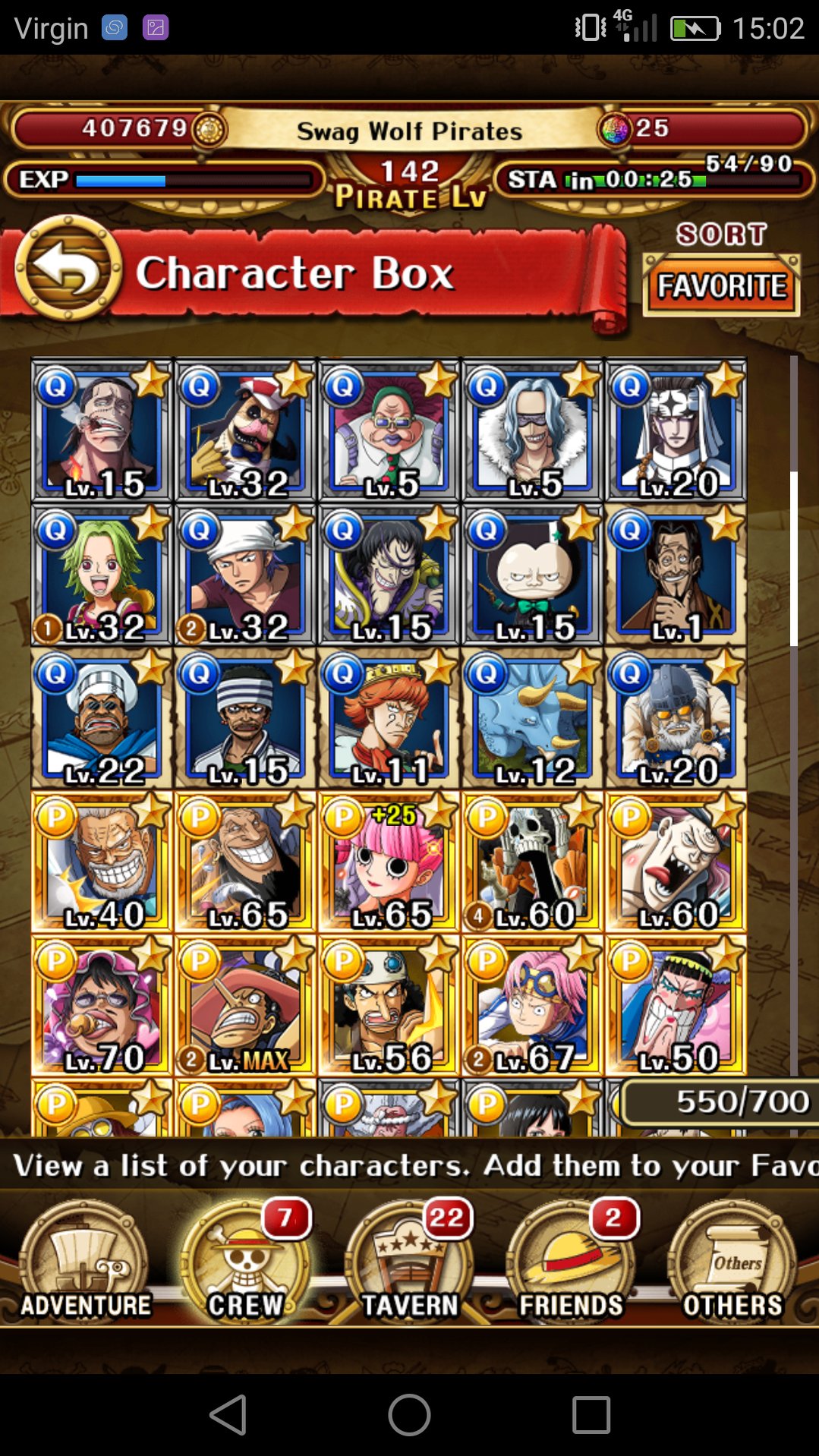Select the Lv.50 character card
Screen dimensions: 819x1456
tap(676, 1005)
